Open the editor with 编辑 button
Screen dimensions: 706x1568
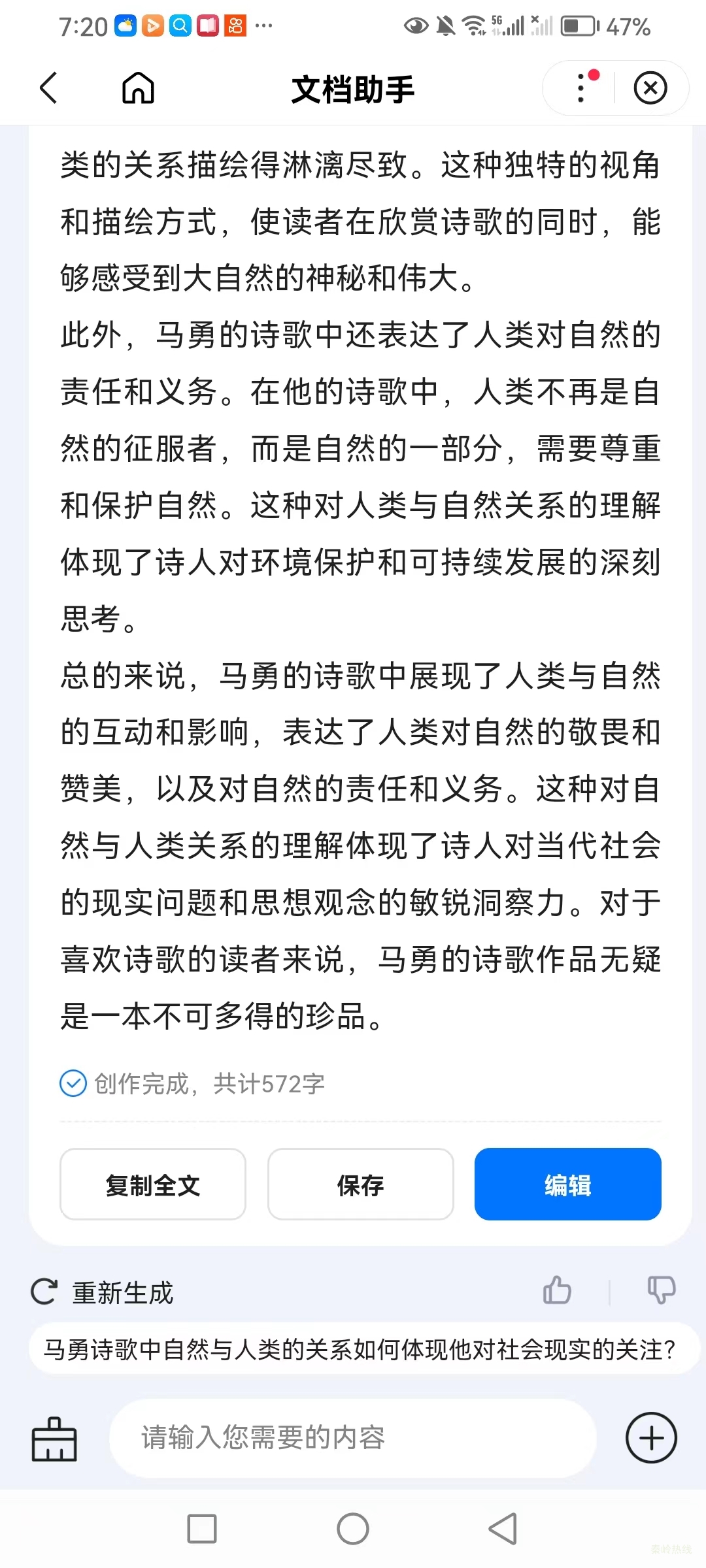[567, 1184]
